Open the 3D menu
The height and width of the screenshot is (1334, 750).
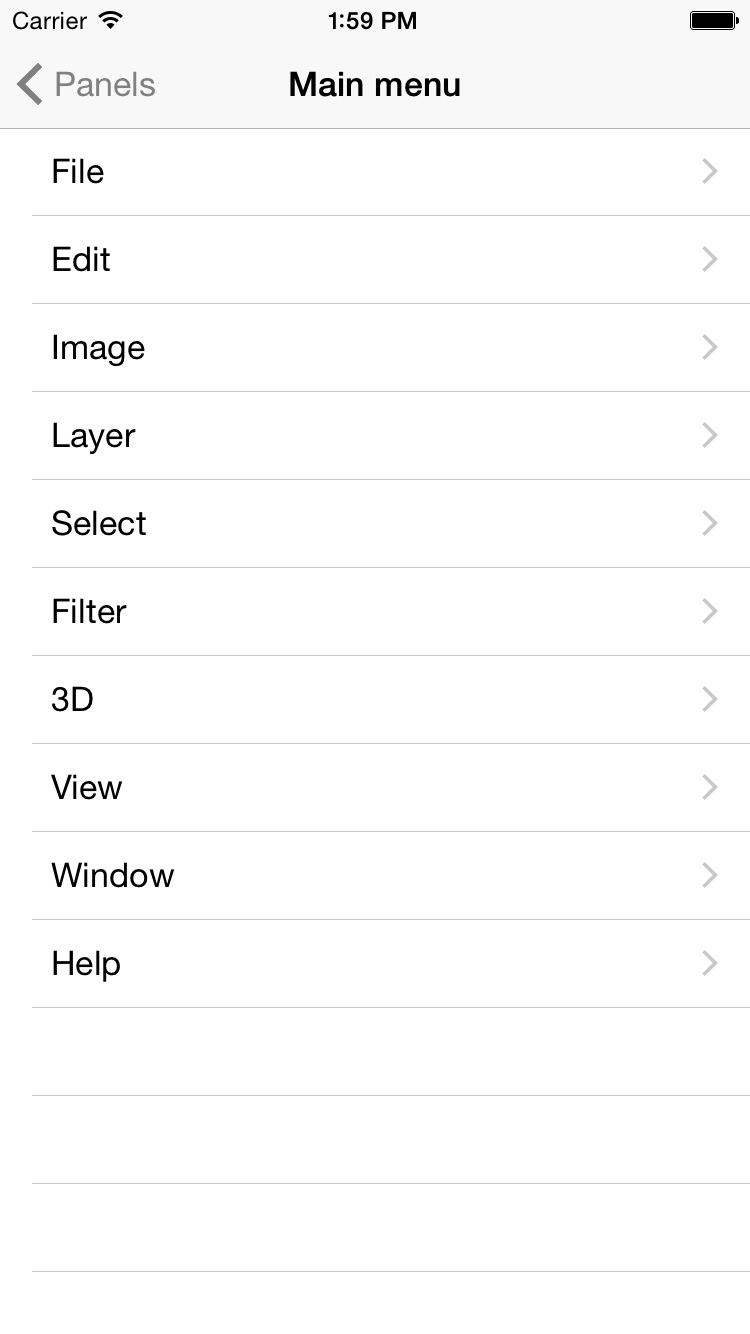click(375, 700)
